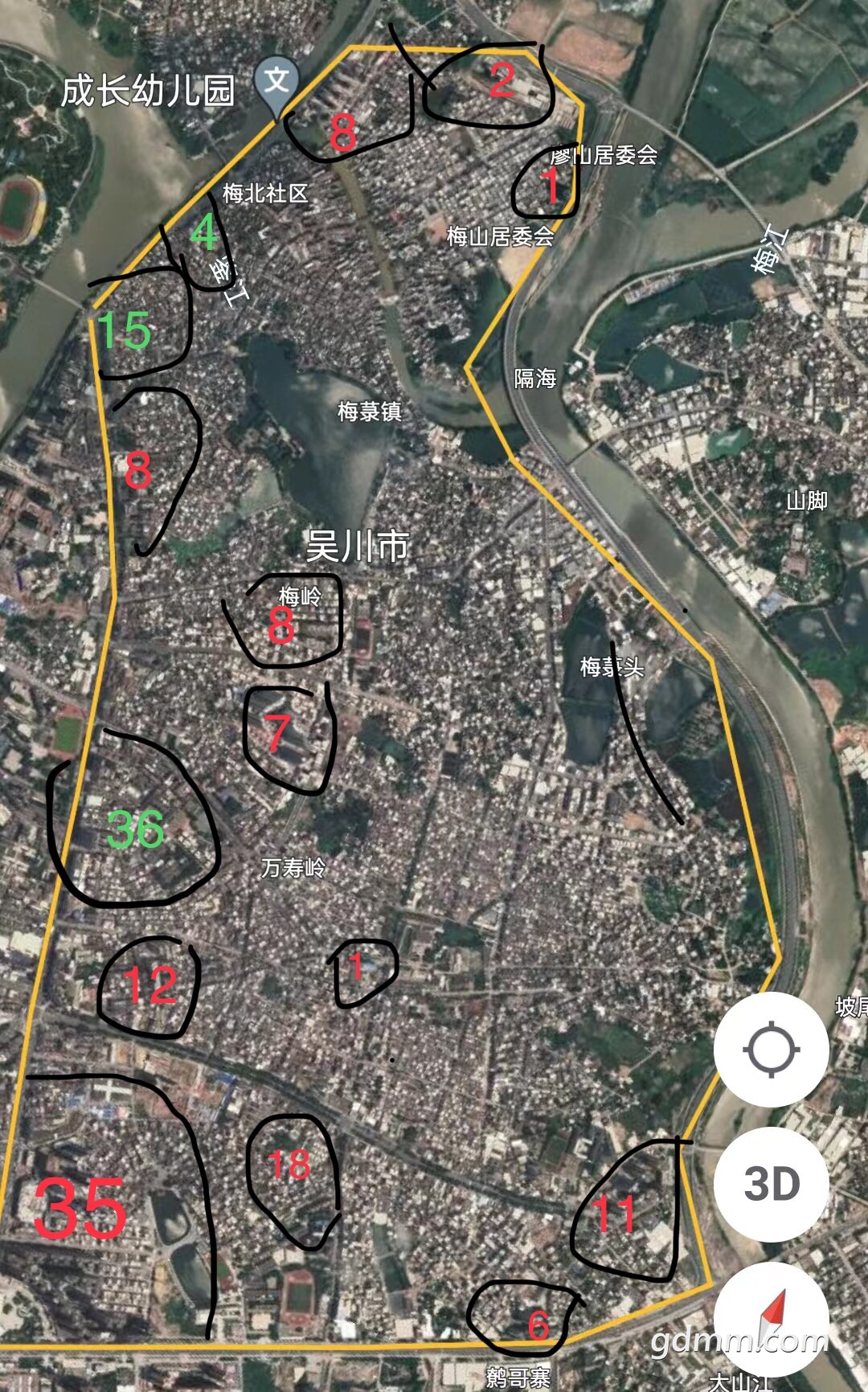Switch the map to 3D view
868x1392 pixels.
coord(771,1184)
